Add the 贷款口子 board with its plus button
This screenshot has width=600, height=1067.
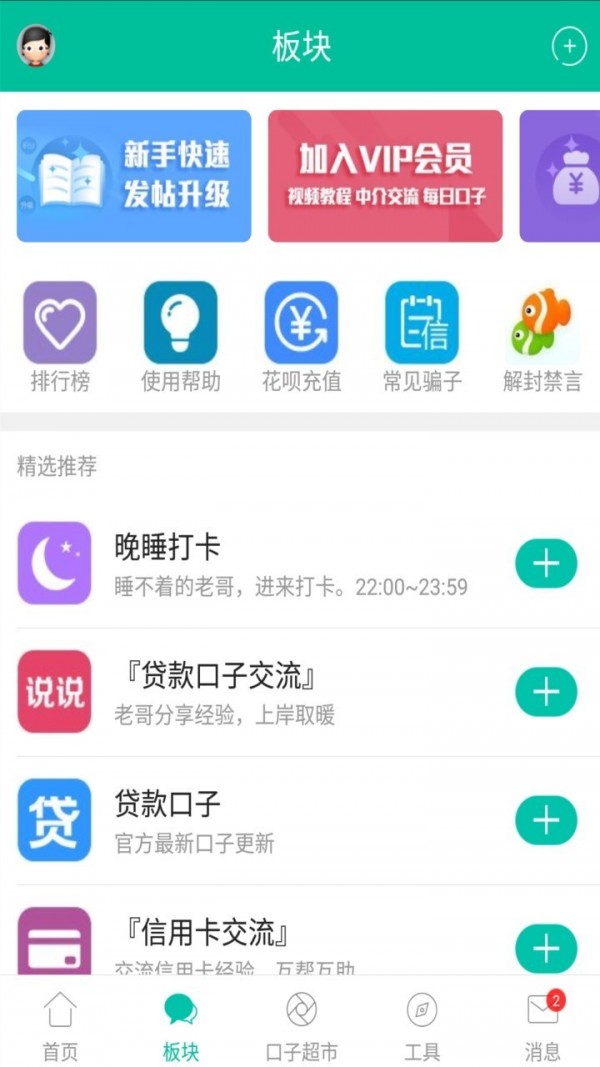click(546, 820)
